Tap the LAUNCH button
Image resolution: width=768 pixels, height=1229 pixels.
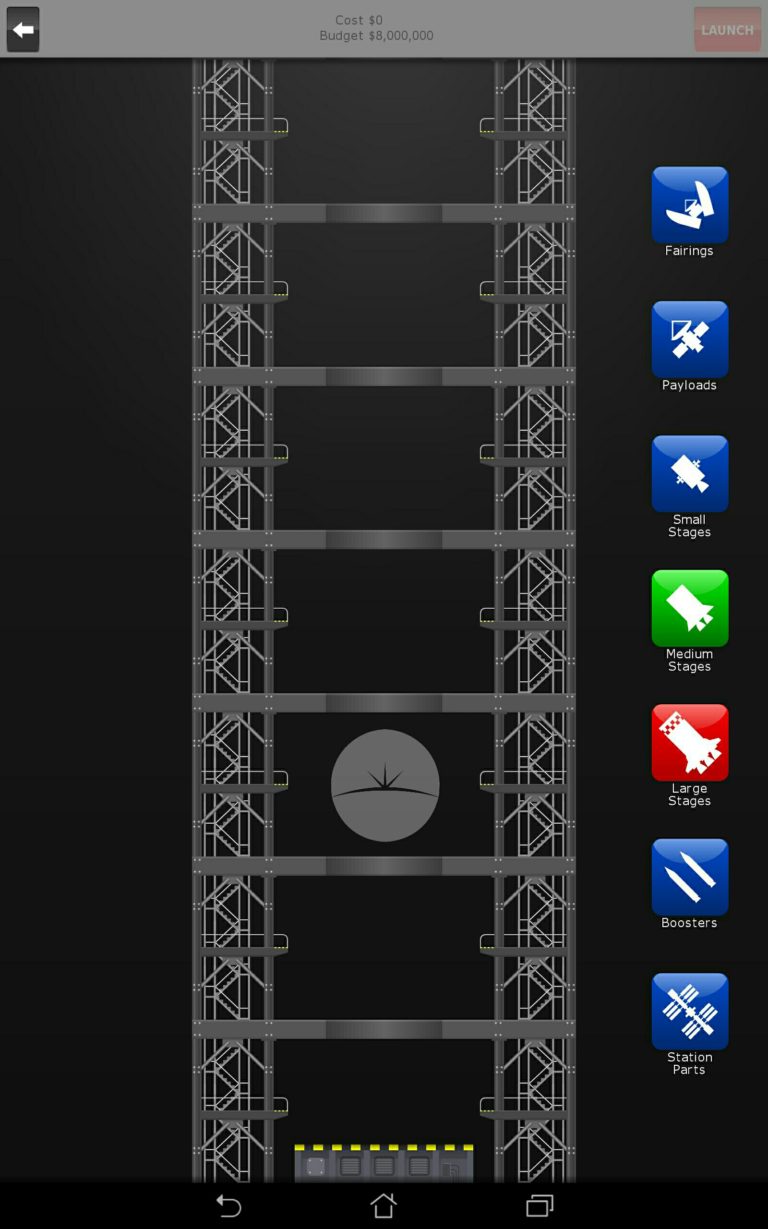click(x=727, y=30)
